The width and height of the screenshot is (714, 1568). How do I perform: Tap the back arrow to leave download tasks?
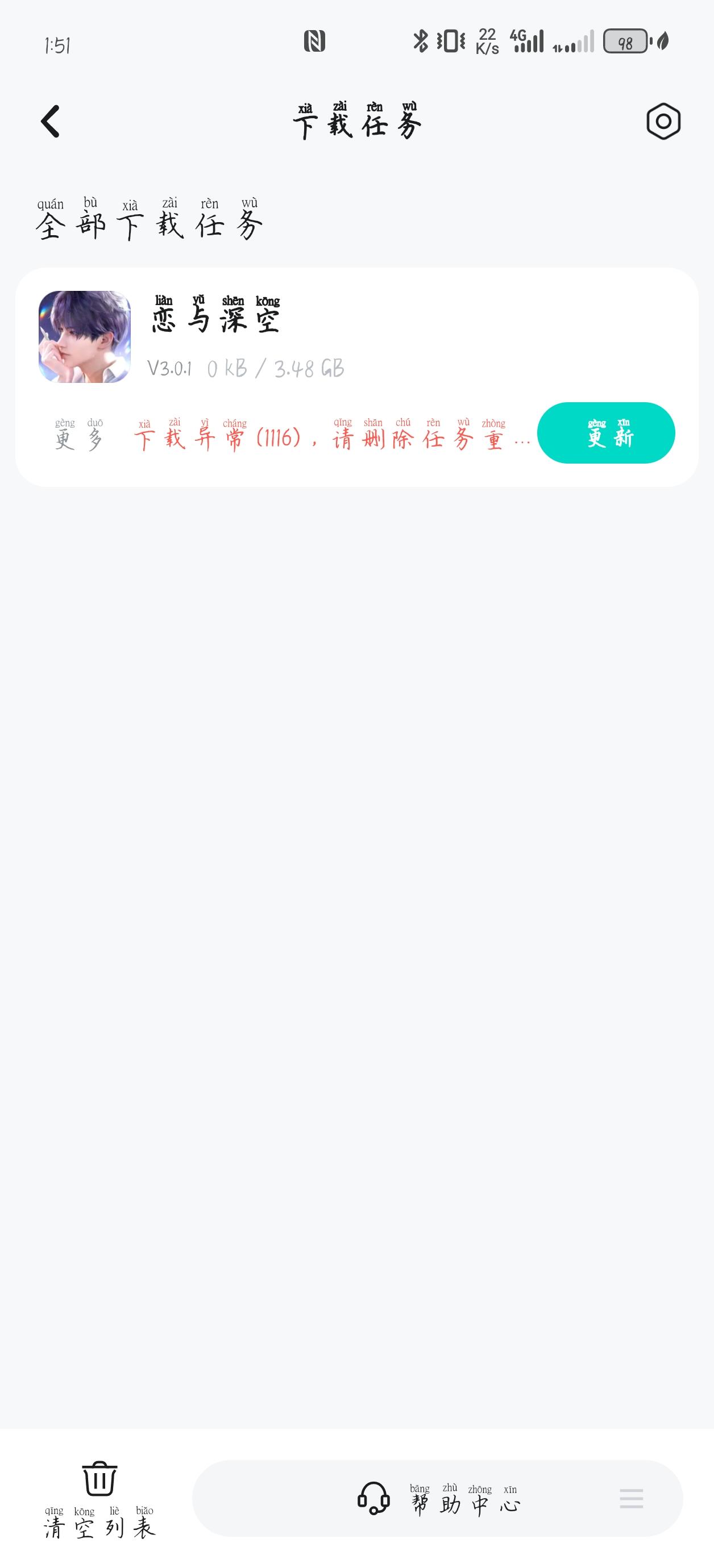[49, 122]
